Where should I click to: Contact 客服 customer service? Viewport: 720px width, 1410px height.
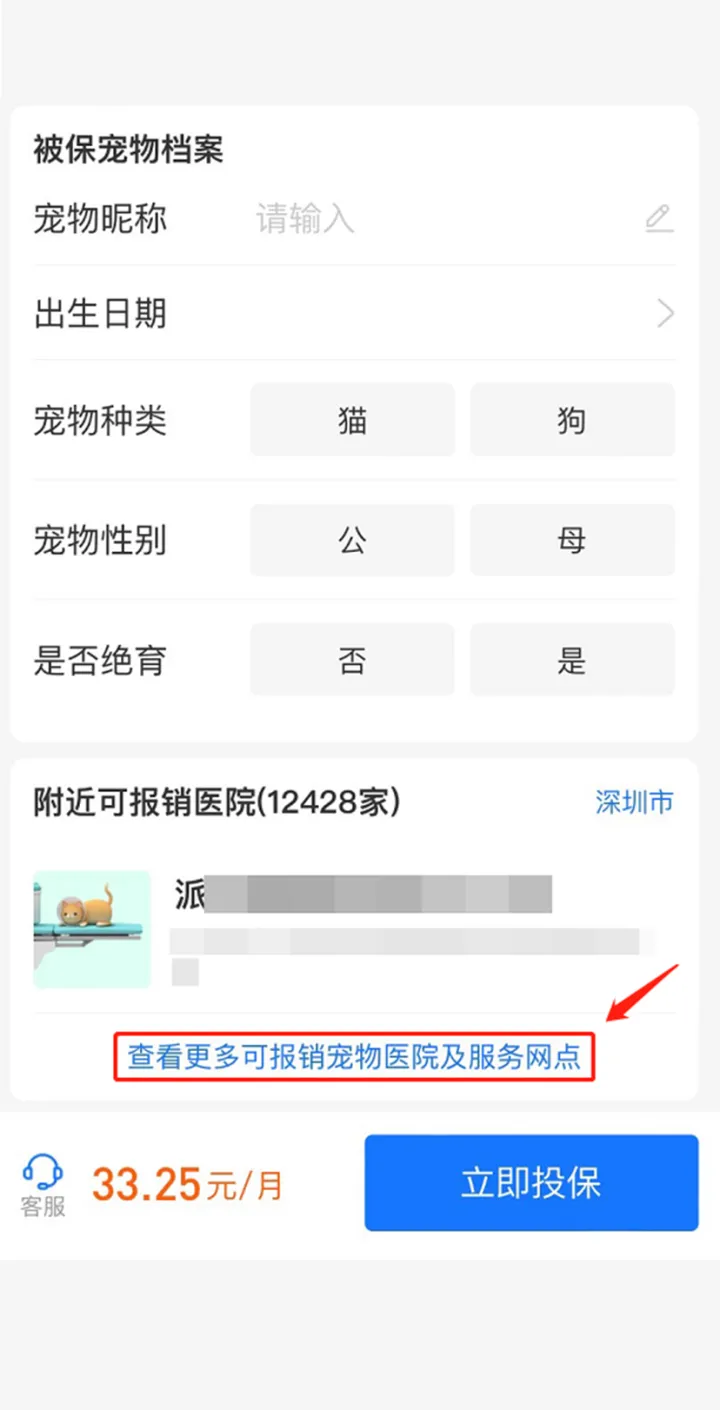42,1184
